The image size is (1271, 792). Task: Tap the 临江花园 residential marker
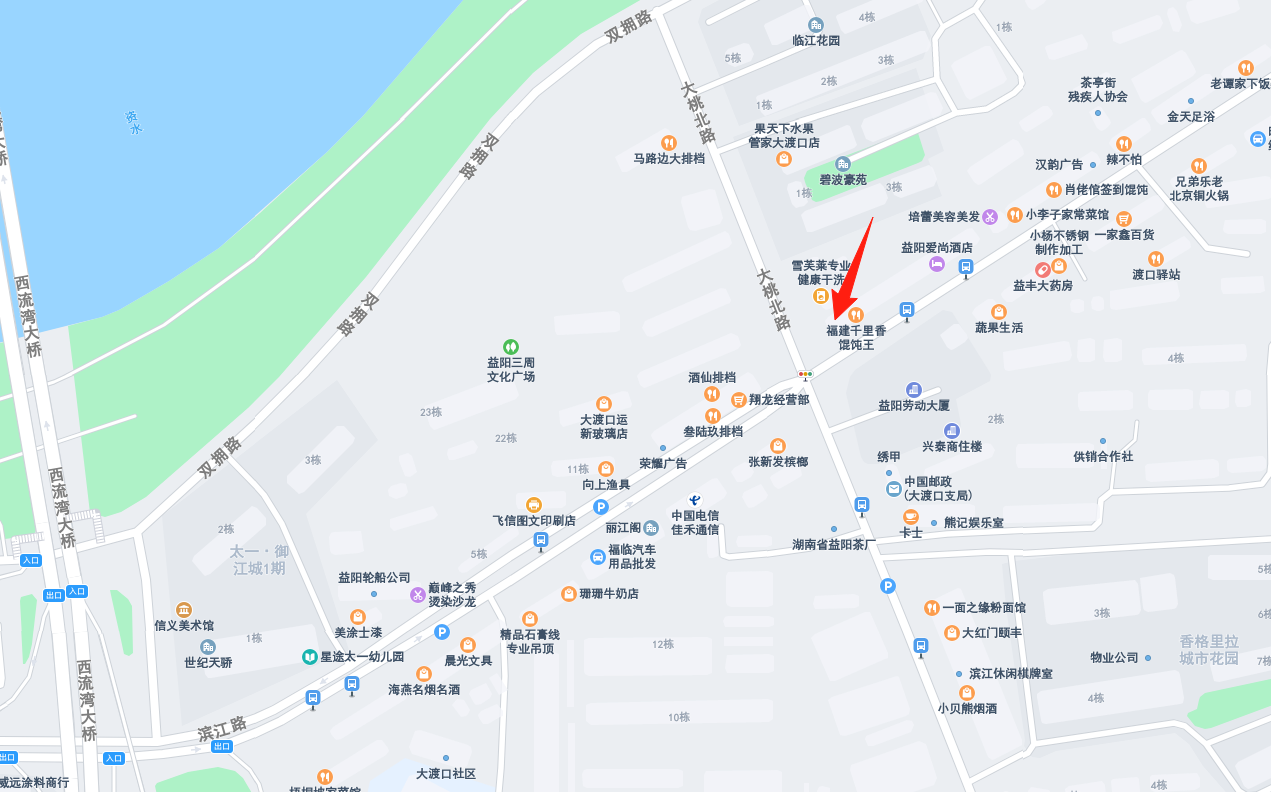pyautogui.click(x=816, y=25)
